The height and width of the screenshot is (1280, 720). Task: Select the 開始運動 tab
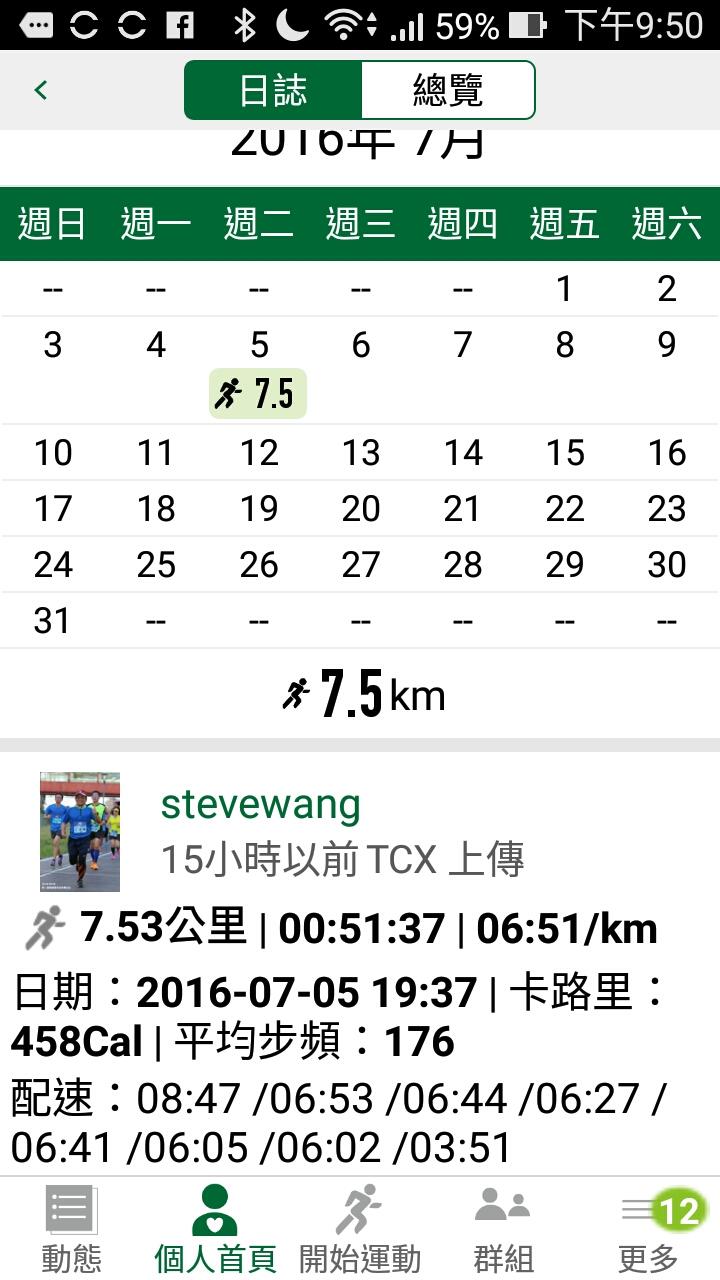(359, 1229)
